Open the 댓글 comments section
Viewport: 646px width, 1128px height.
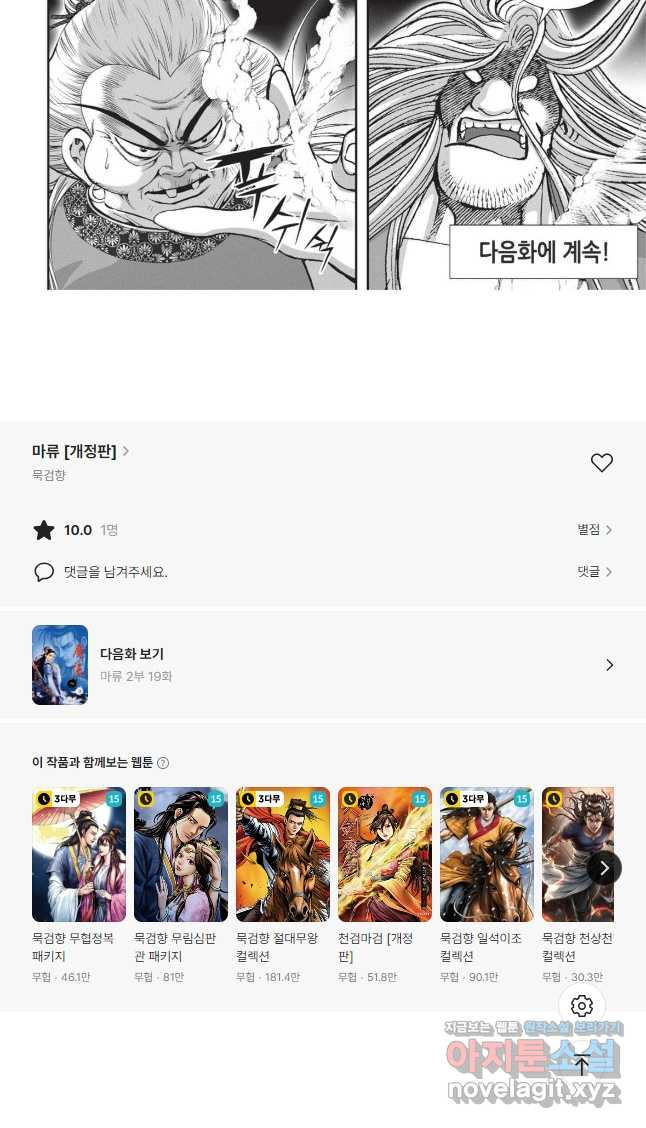coord(594,572)
